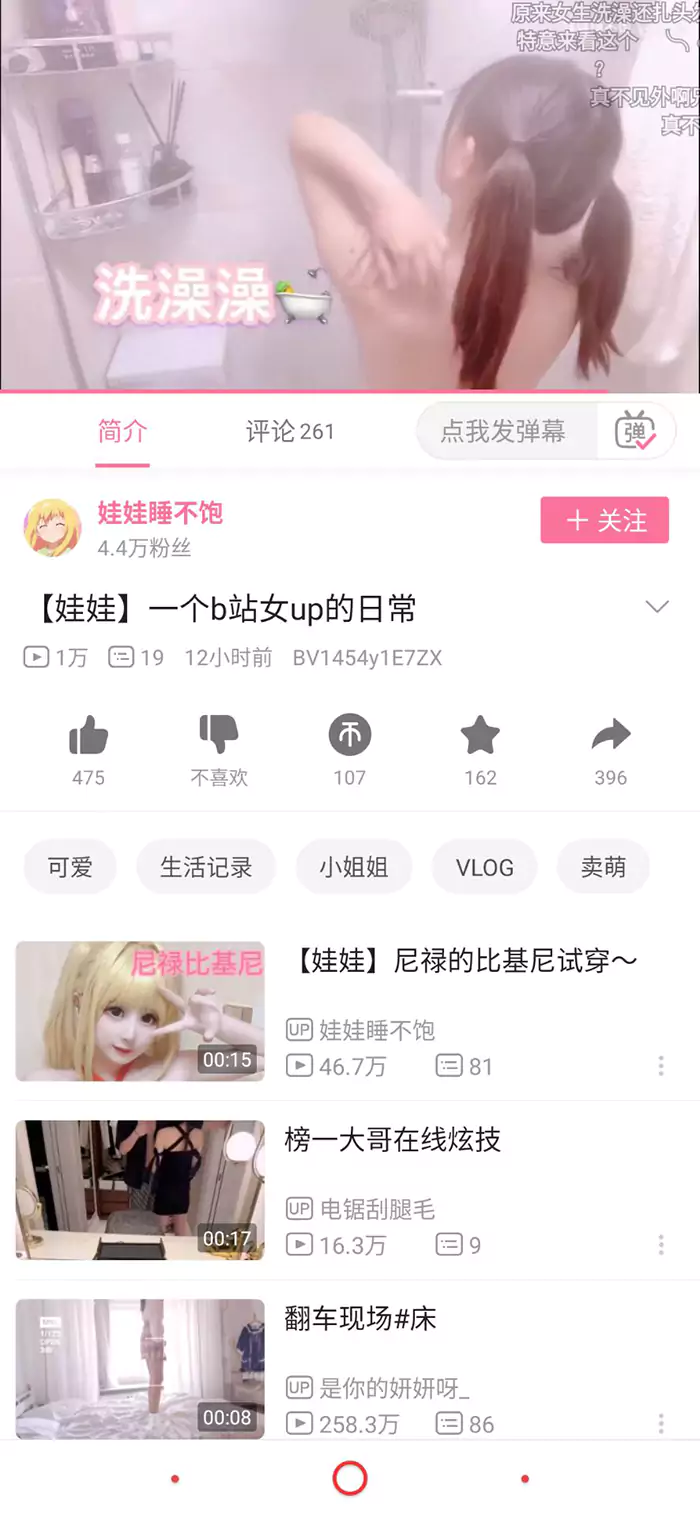Select the 卖萌 tag chip
Image resolution: width=700 pixels, height=1517 pixels.
pos(603,867)
